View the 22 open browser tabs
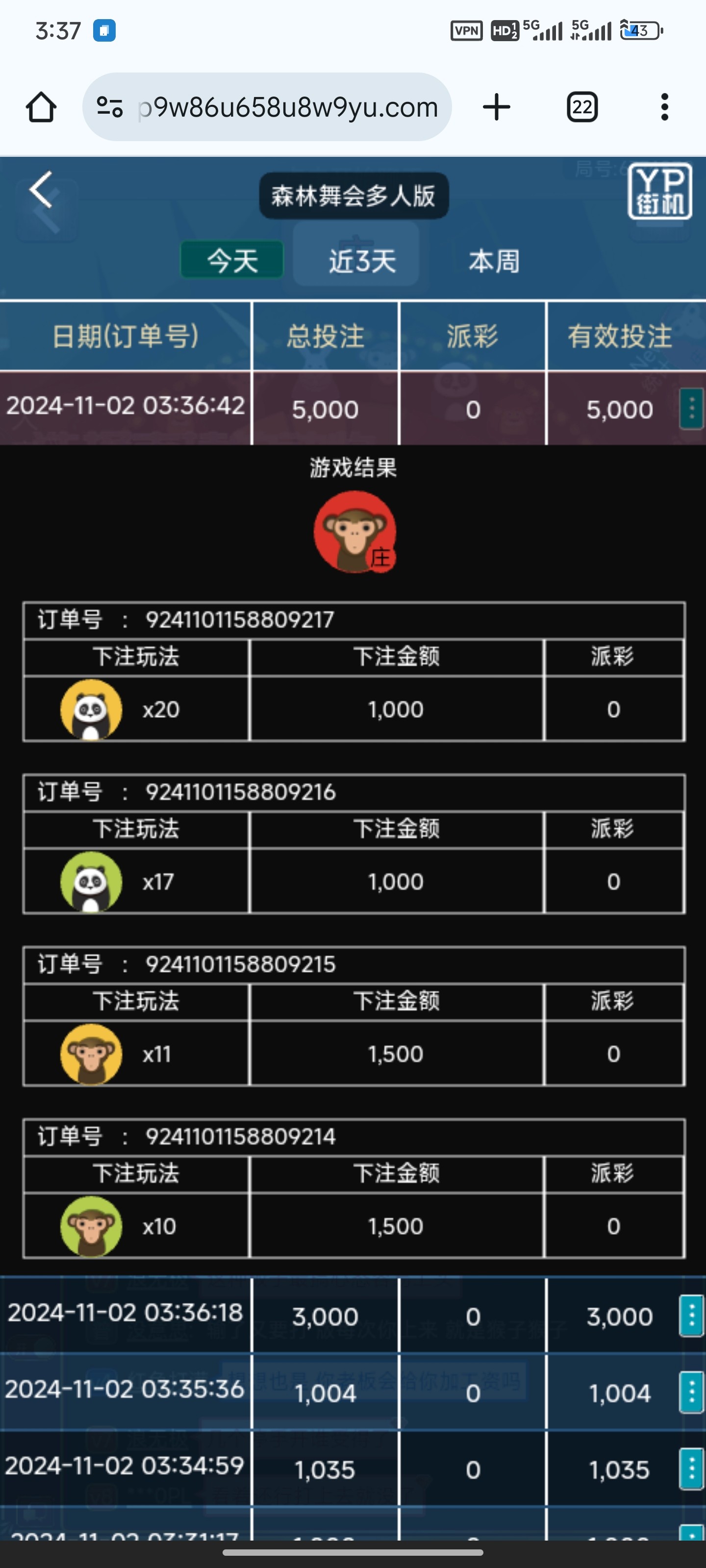Viewport: 706px width, 1568px height. 582,108
